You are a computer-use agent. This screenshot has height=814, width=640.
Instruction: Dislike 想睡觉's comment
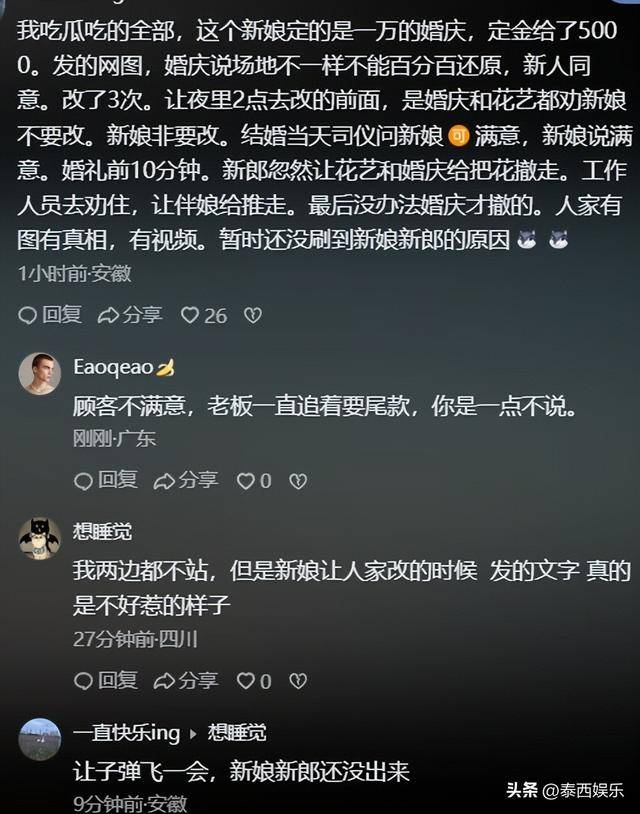298,681
